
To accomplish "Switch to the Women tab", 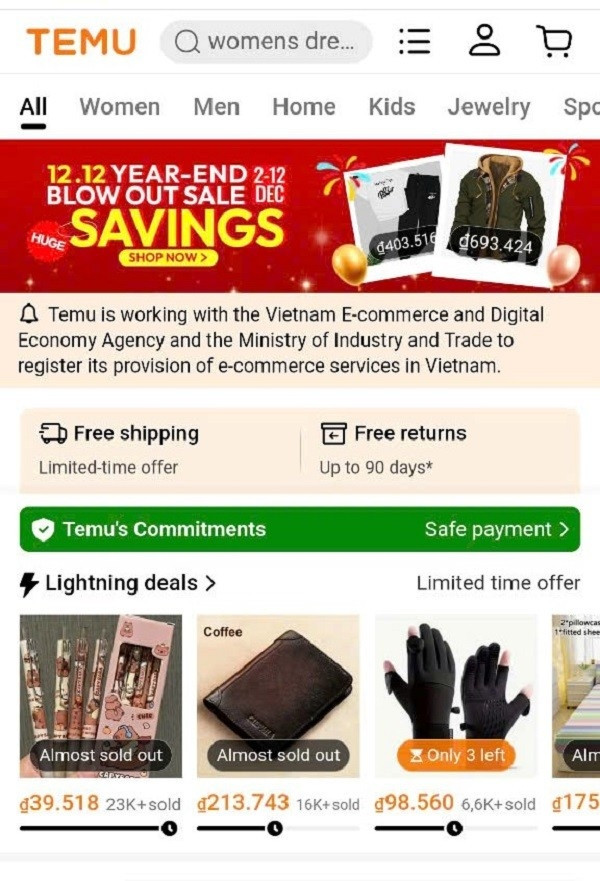I will (x=119, y=106).
